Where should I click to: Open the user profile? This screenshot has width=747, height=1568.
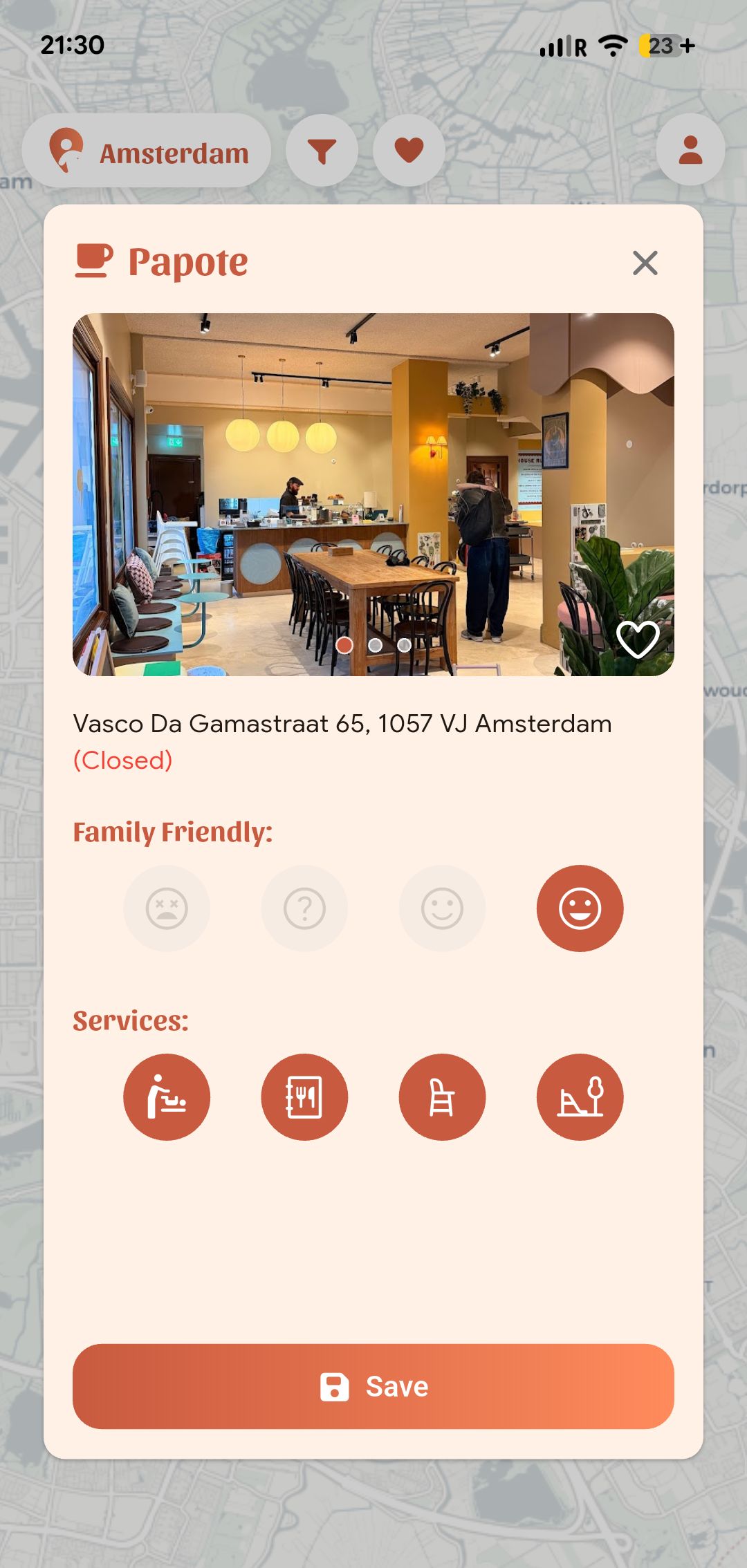click(690, 150)
